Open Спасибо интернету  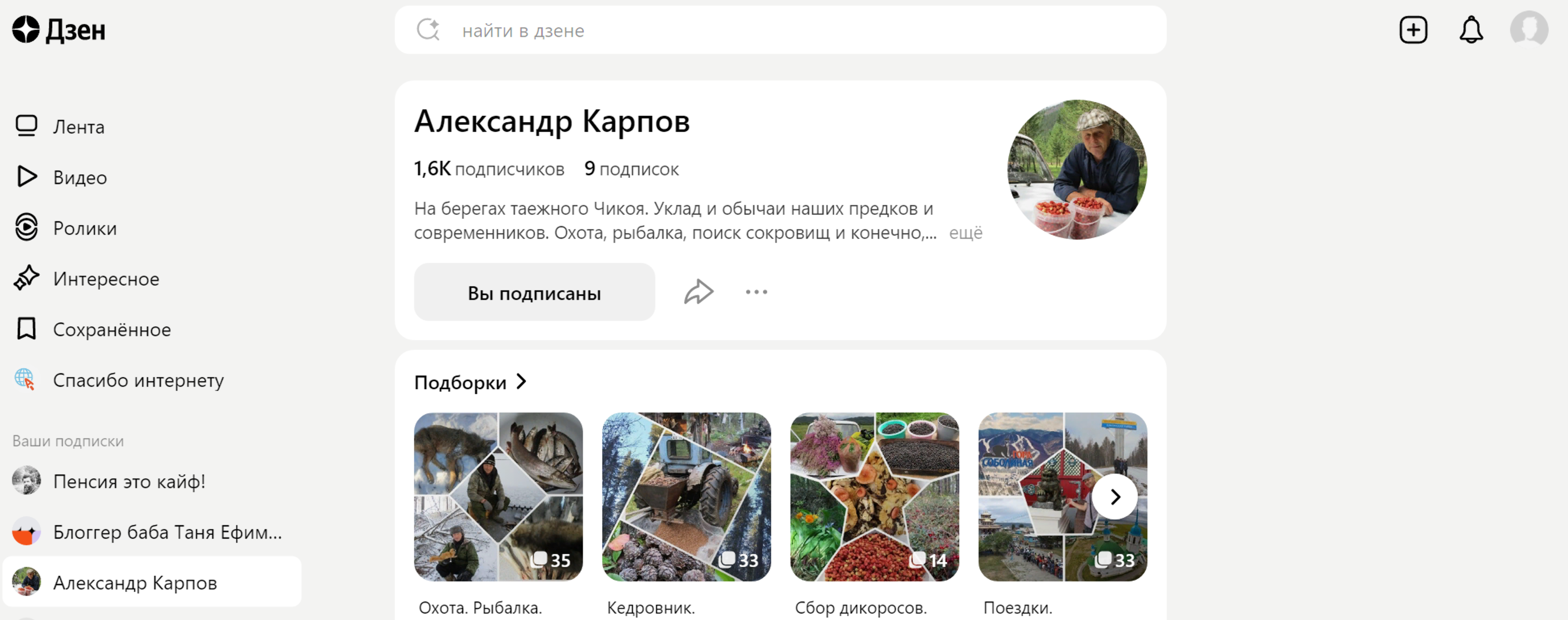[x=138, y=380]
